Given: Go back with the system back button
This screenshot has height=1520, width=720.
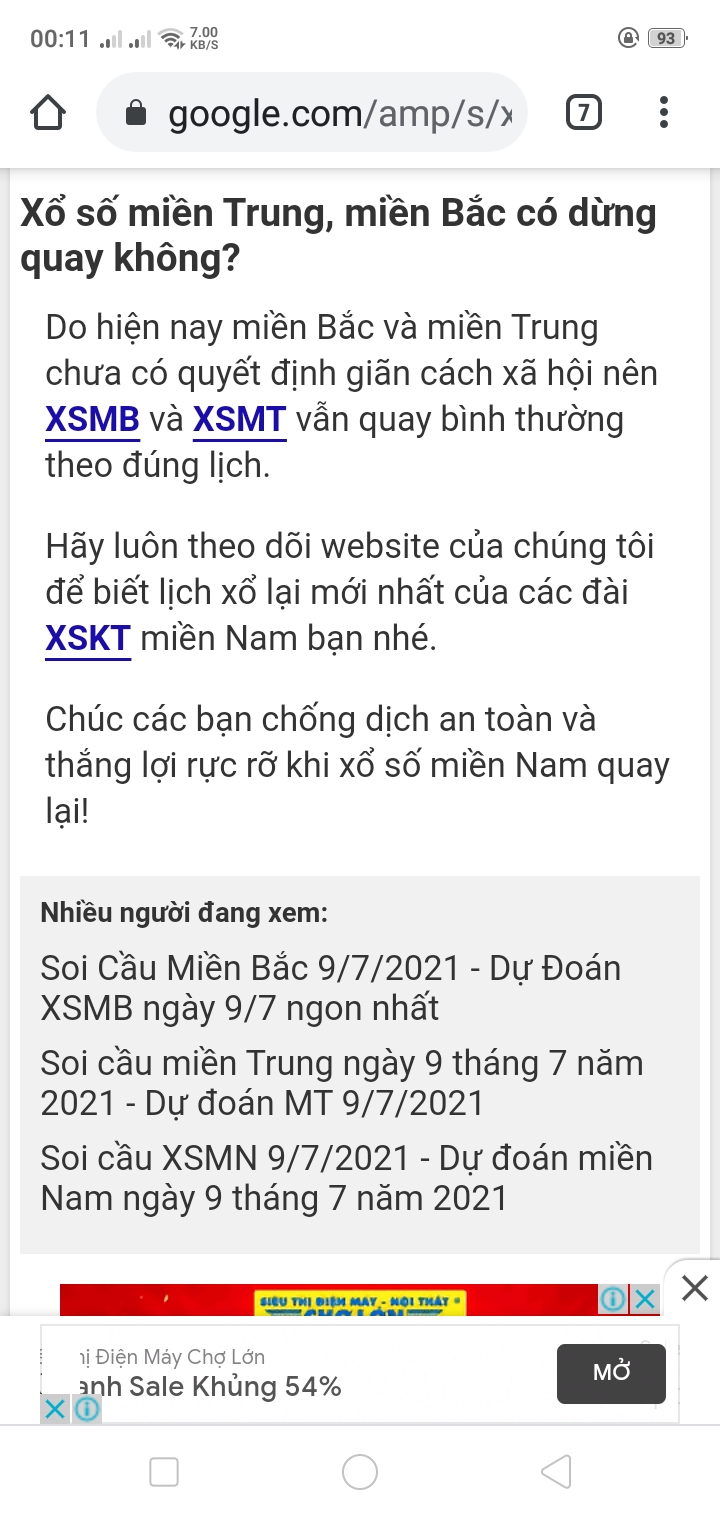Looking at the screenshot, I should click(x=555, y=1472).
